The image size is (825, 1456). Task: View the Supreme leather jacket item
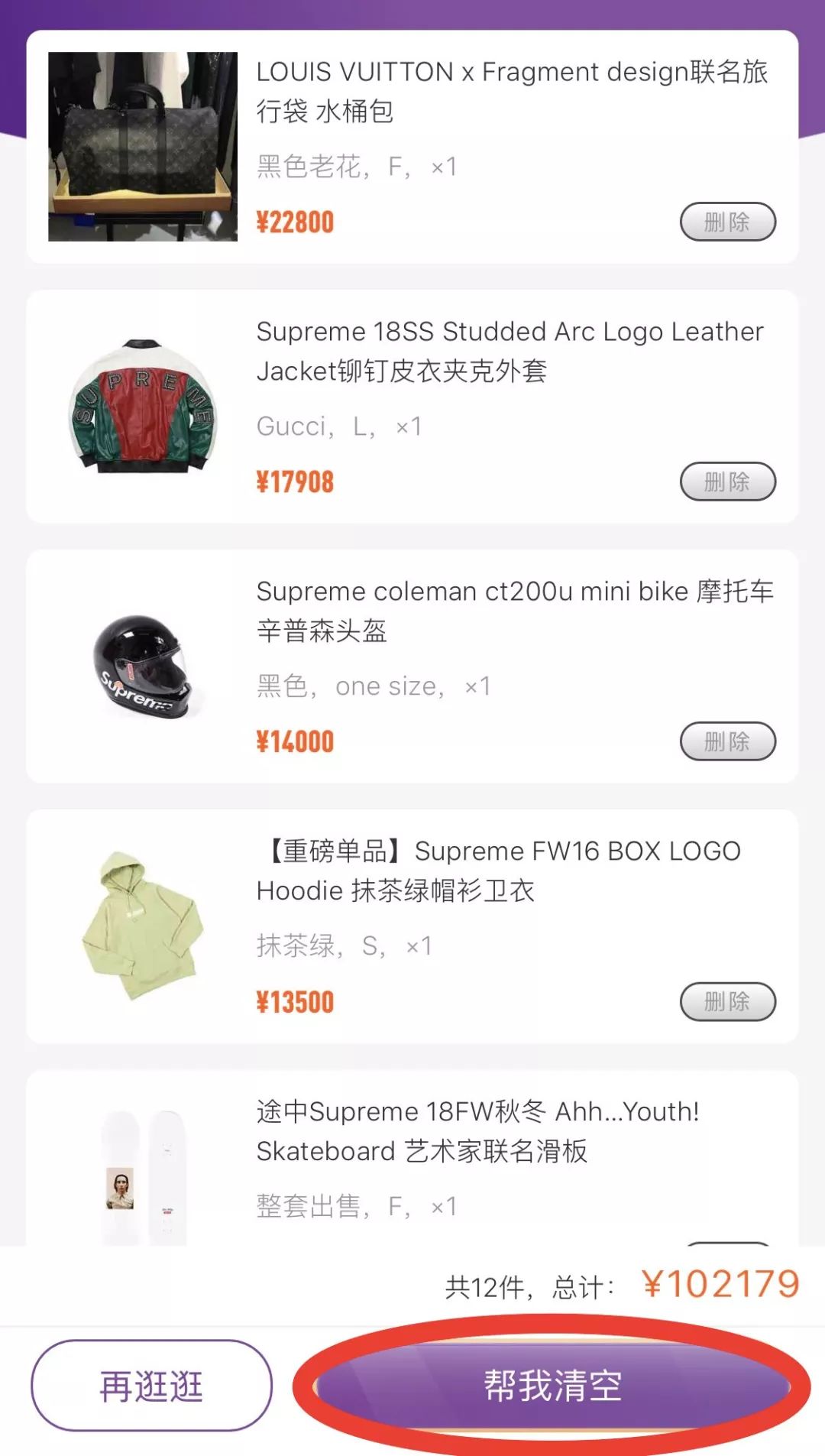510,352
